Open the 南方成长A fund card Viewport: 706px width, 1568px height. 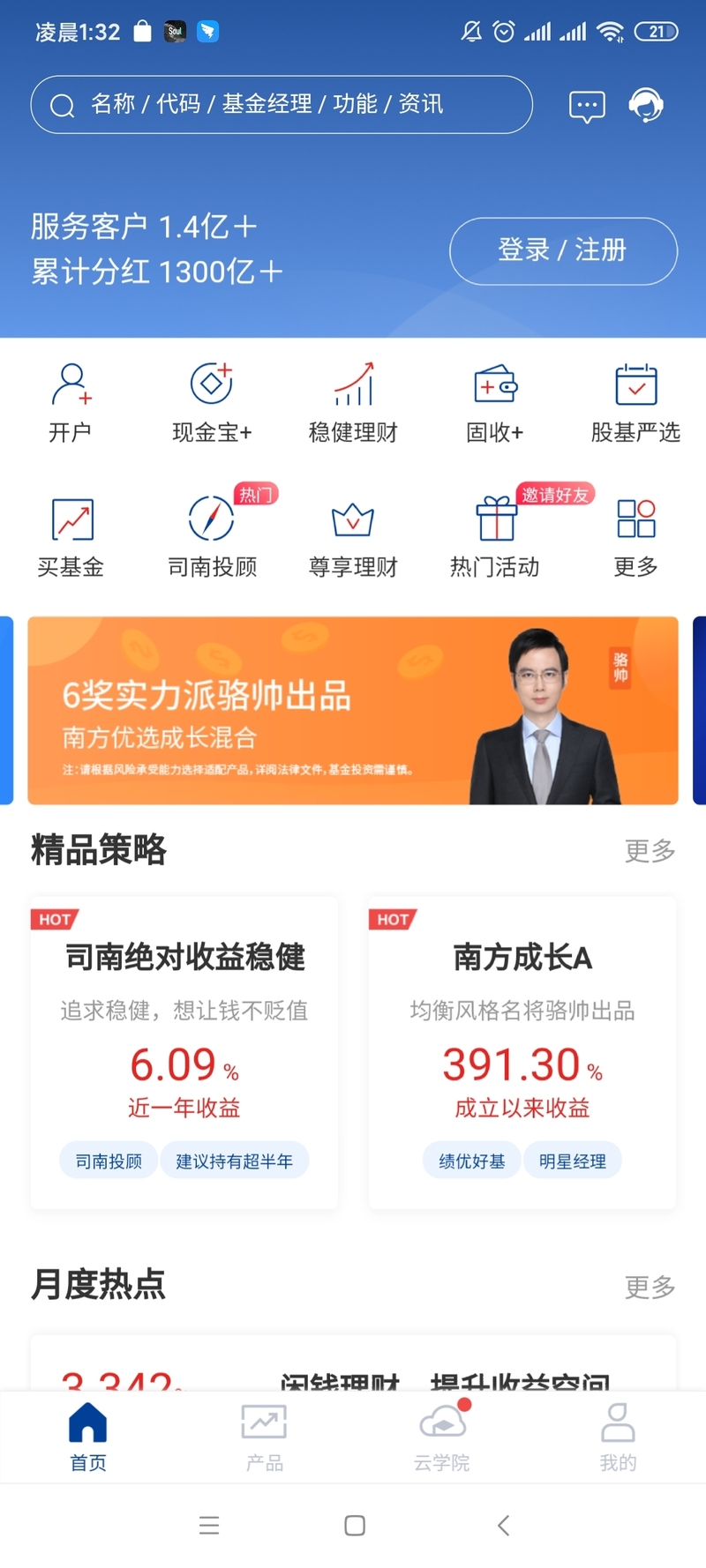(x=522, y=1052)
